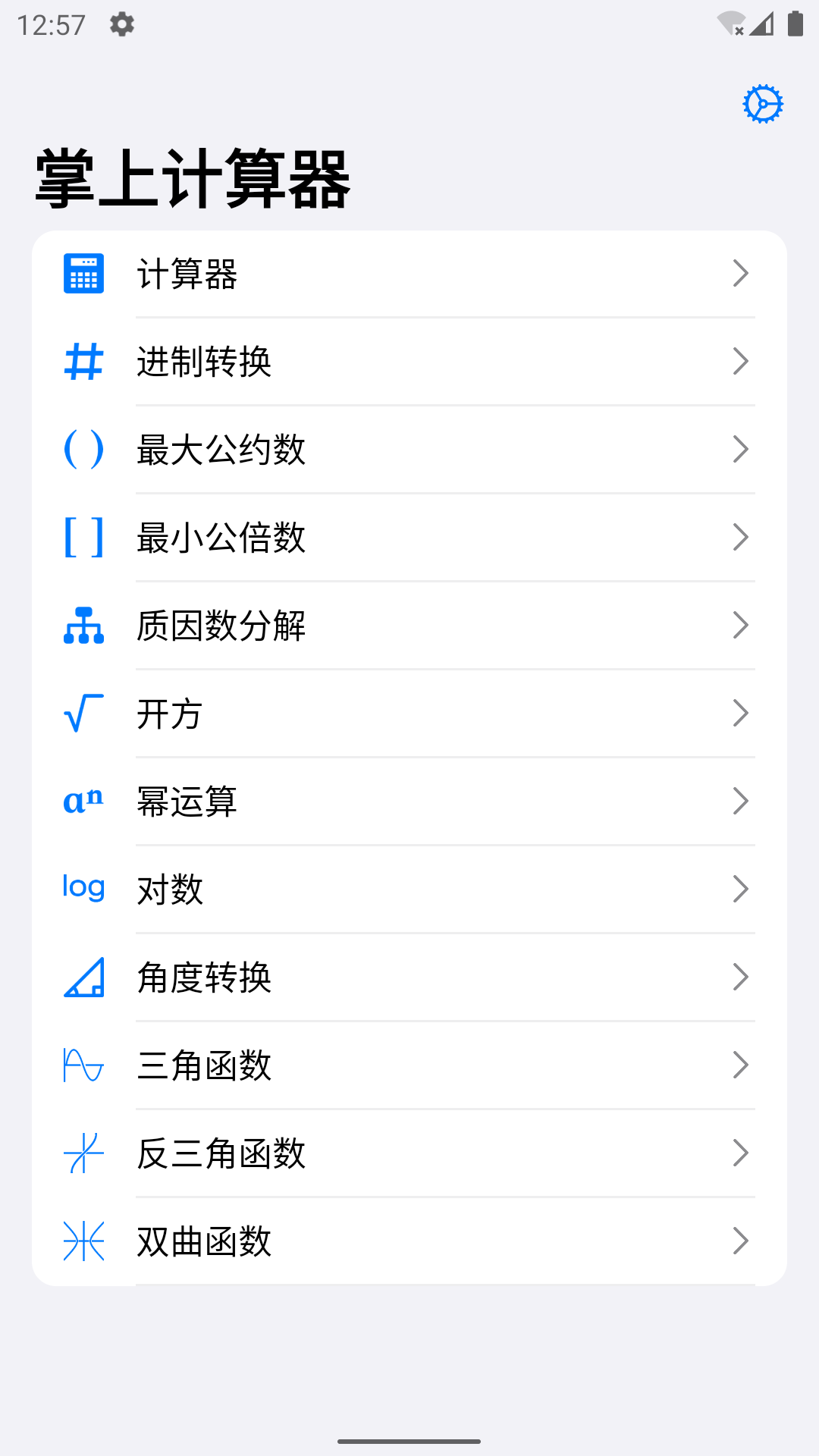
Task: Open 角度转换 angle conversion
Action: (x=409, y=977)
